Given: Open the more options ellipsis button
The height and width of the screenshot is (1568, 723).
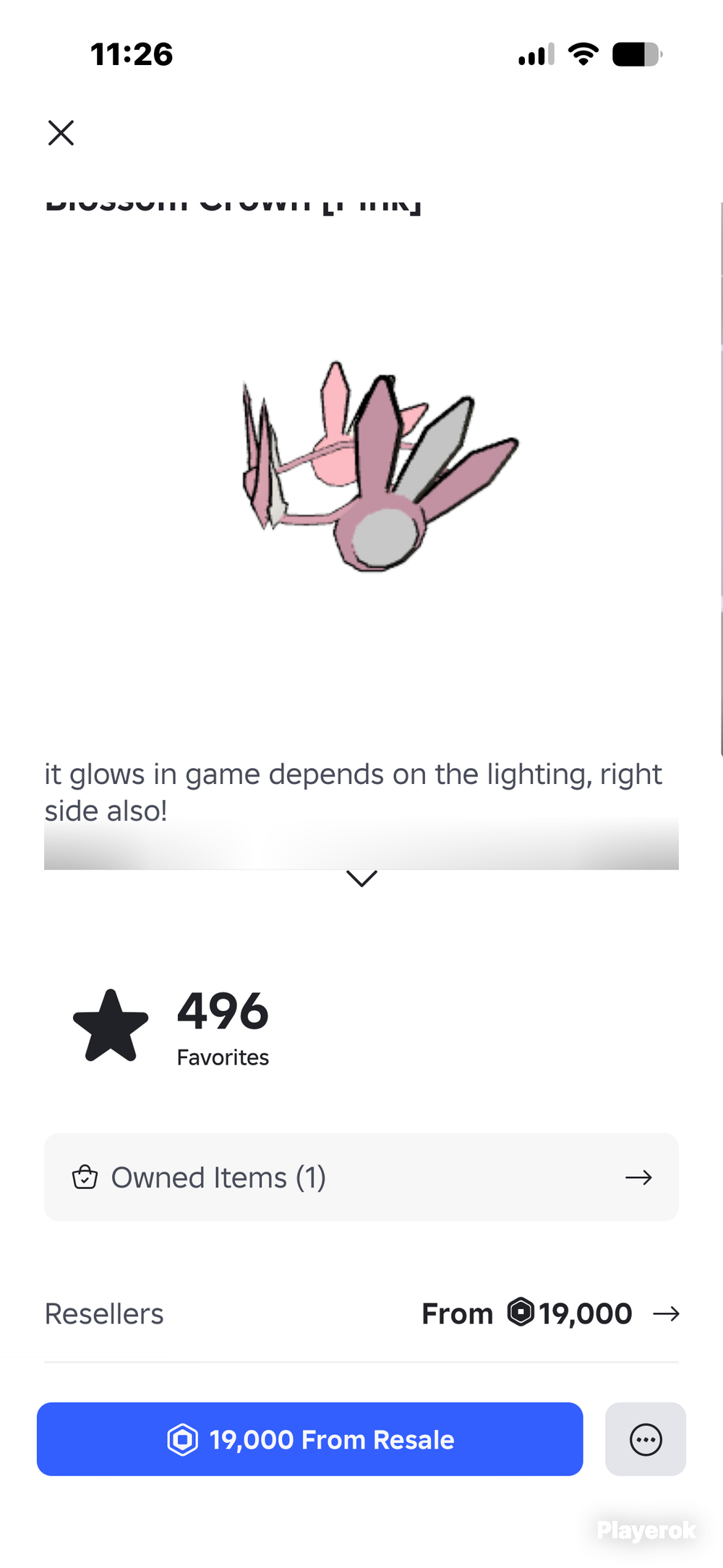Looking at the screenshot, I should coord(646,1439).
